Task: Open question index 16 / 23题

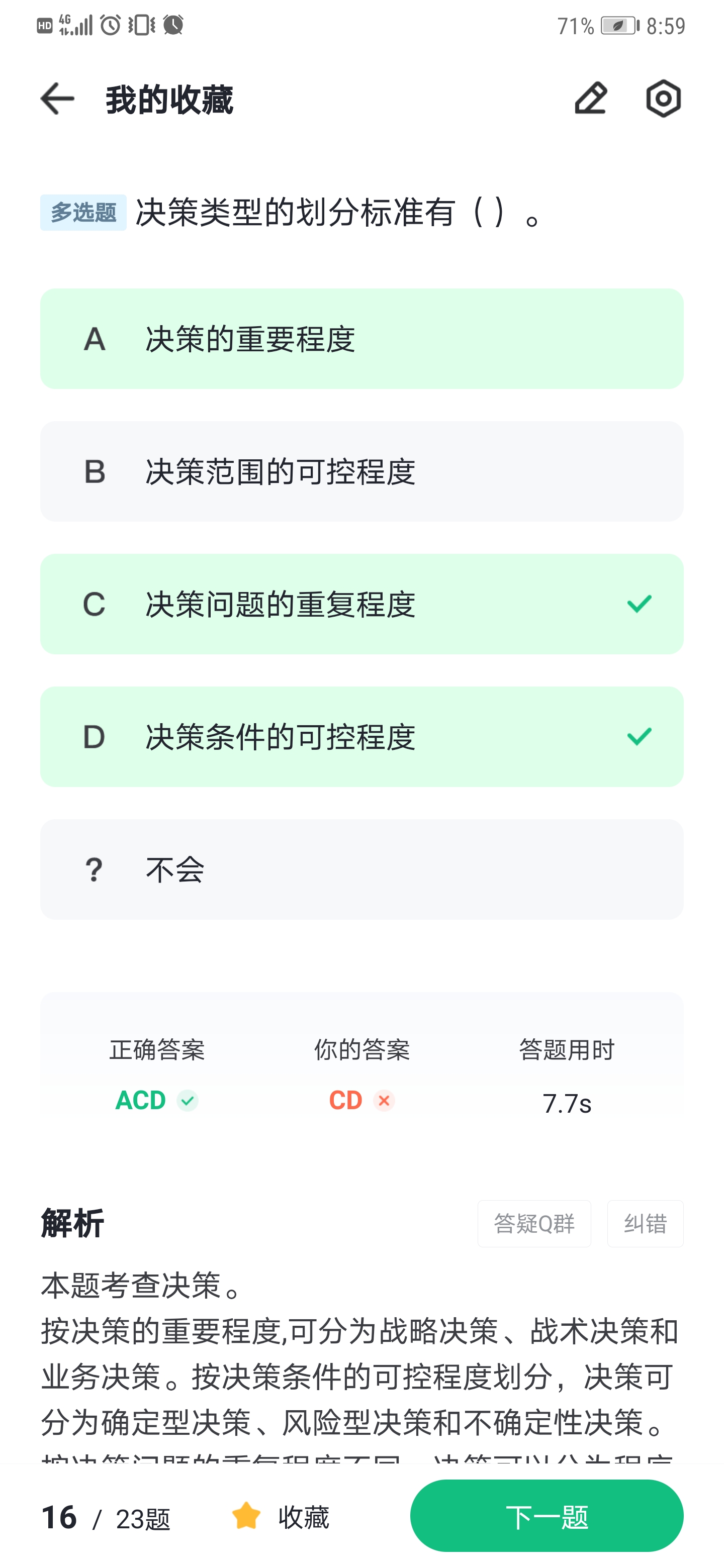Action: pos(106,1517)
